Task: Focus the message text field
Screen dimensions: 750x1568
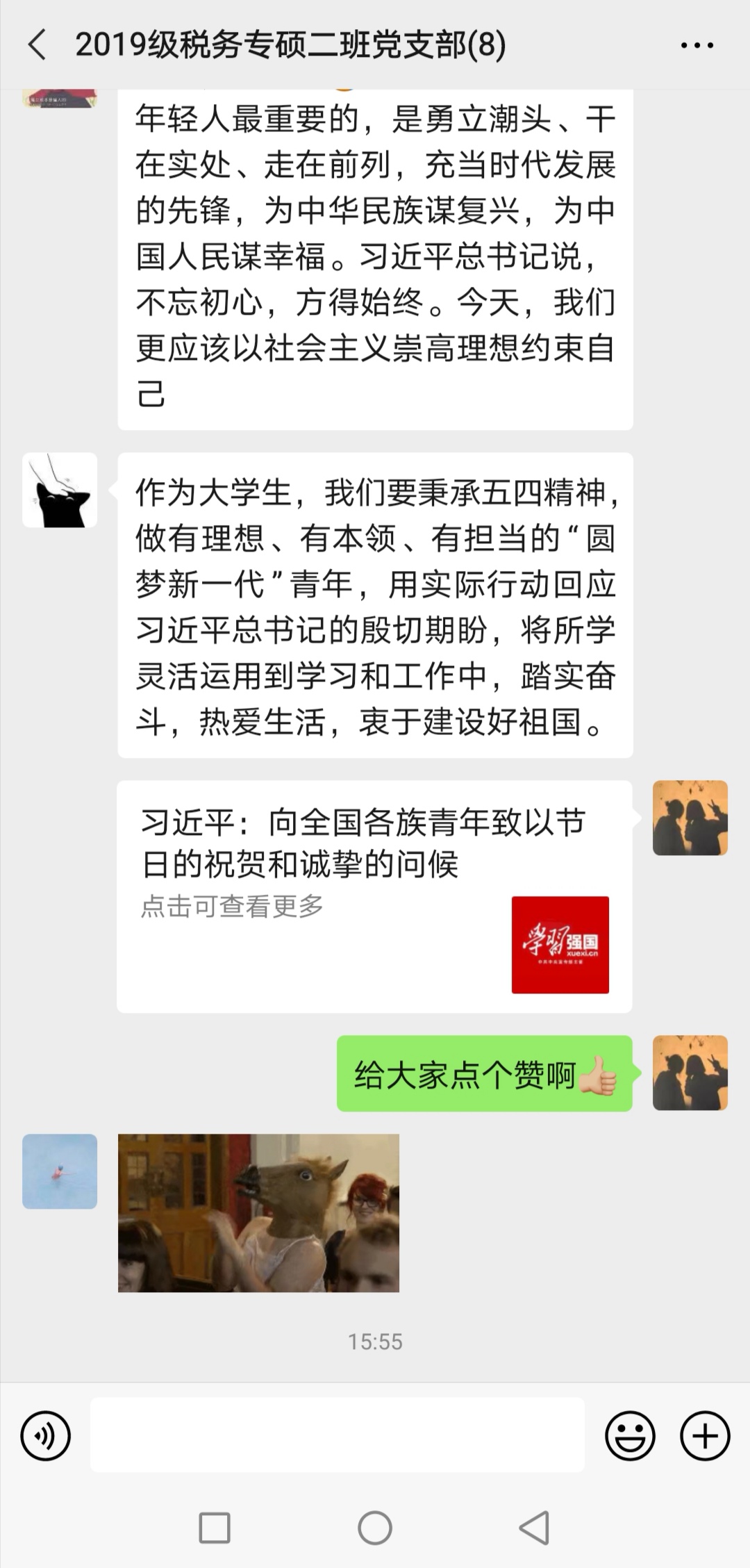Action: click(x=337, y=1435)
